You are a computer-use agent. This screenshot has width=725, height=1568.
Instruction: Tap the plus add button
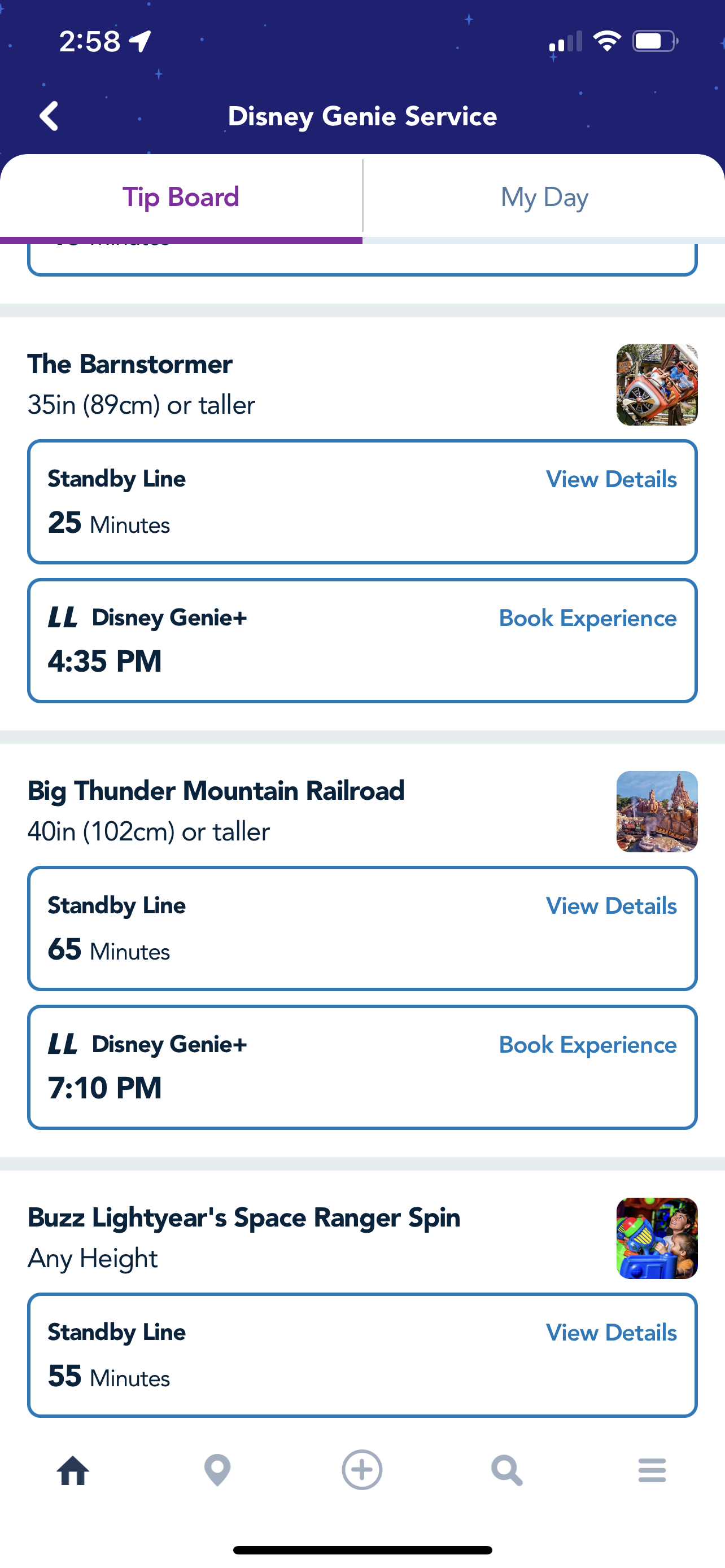(362, 1470)
